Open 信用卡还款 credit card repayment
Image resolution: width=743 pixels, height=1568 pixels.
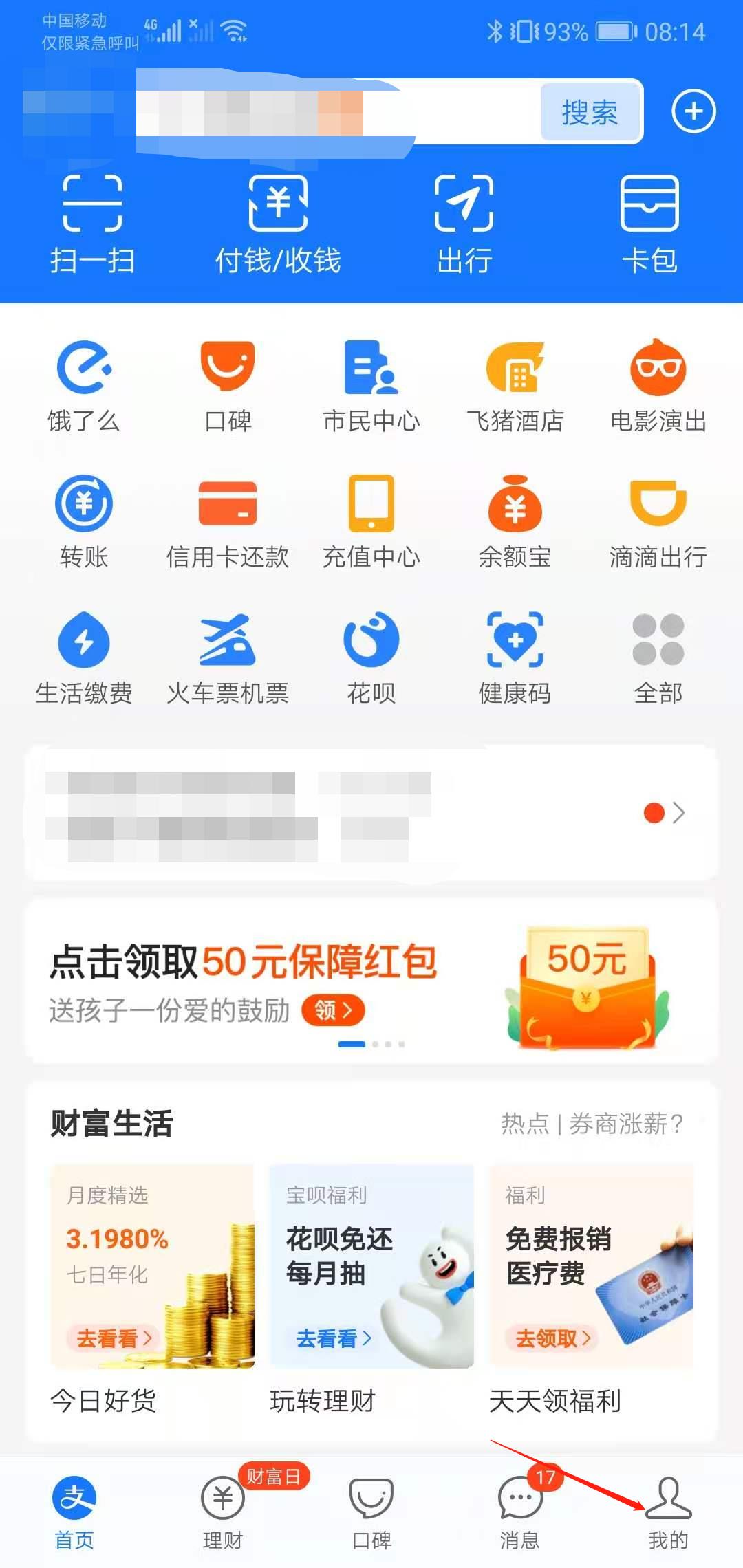228,521
